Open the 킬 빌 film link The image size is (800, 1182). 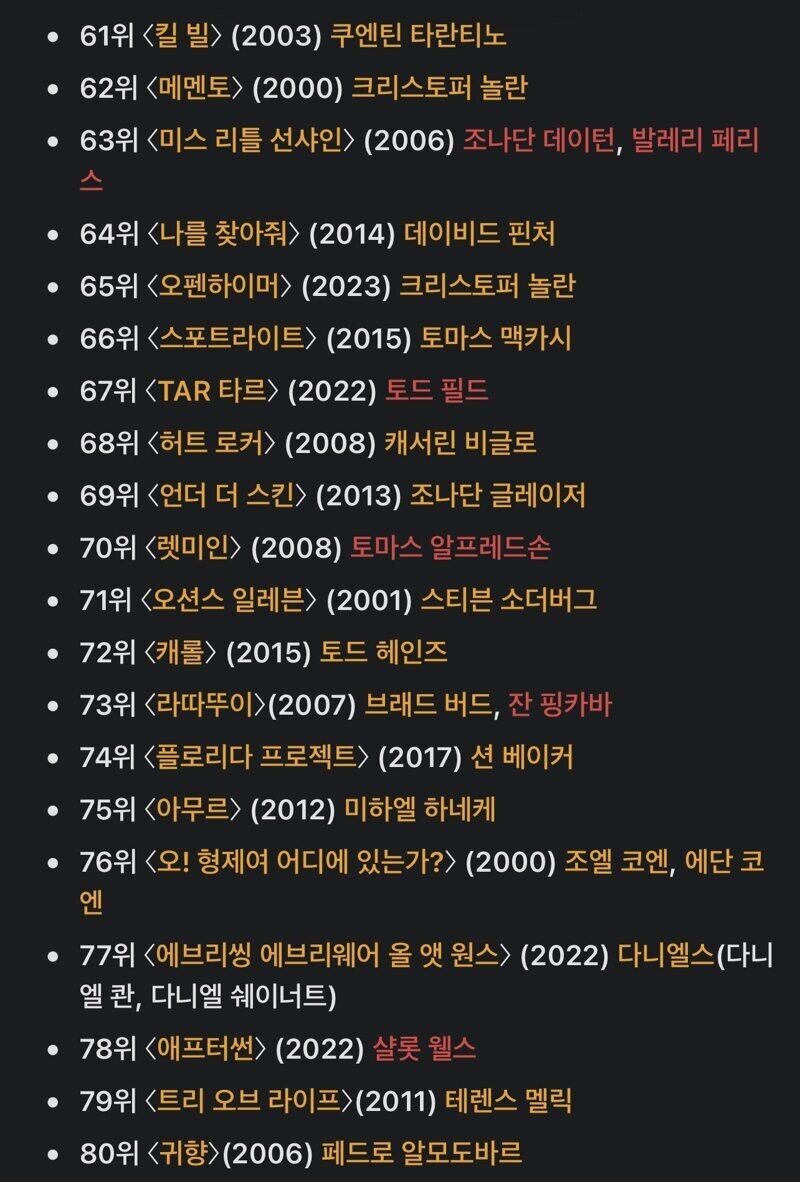pyautogui.click(x=182, y=36)
